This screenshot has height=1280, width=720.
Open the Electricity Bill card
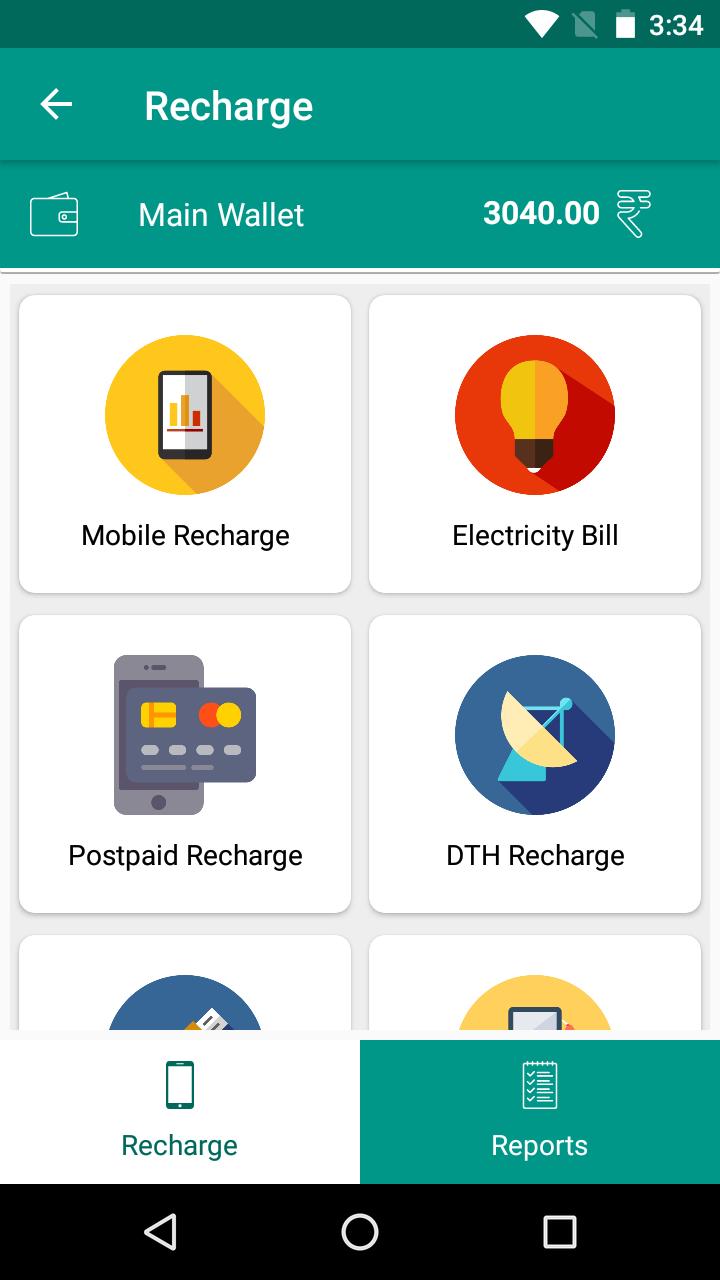(x=535, y=444)
